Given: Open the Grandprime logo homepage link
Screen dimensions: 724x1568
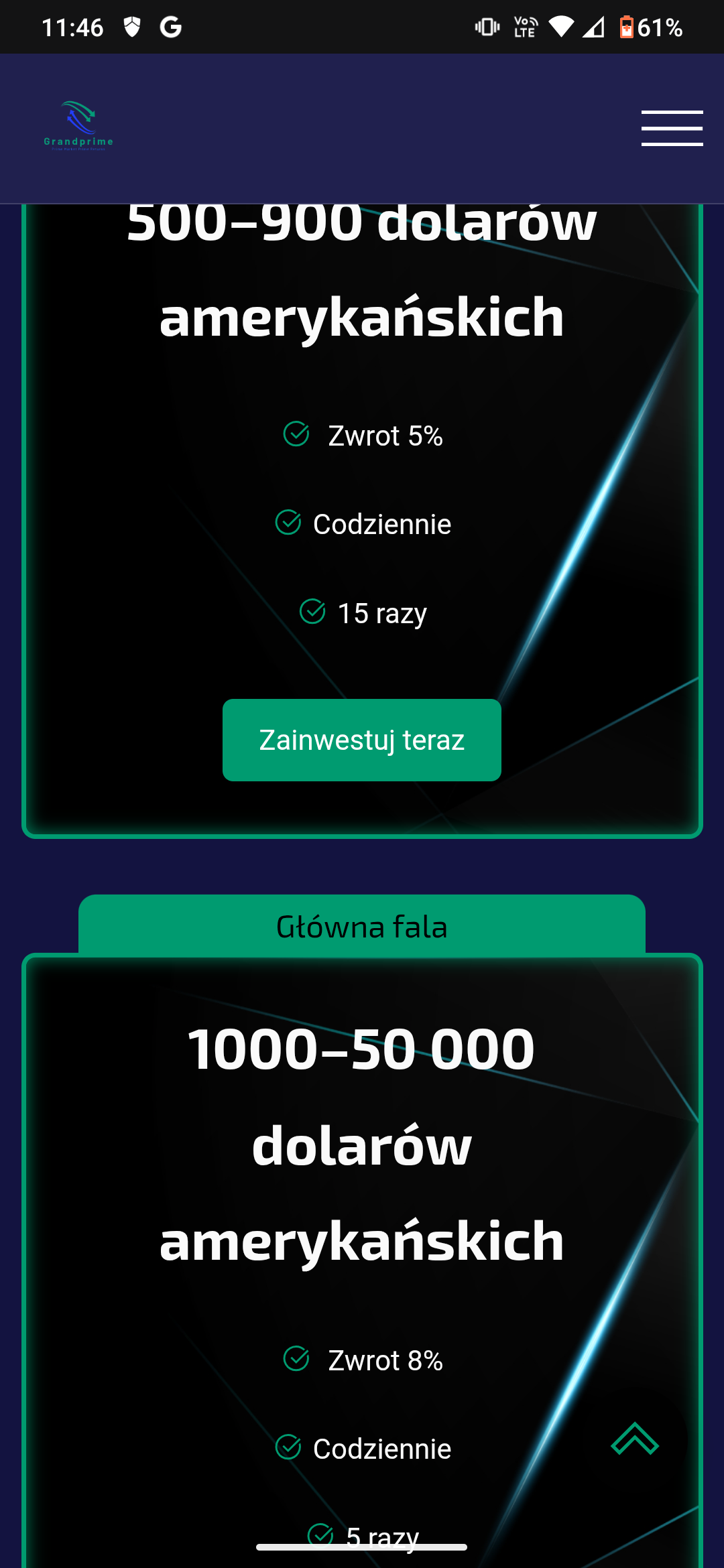Looking at the screenshot, I should point(78,126).
